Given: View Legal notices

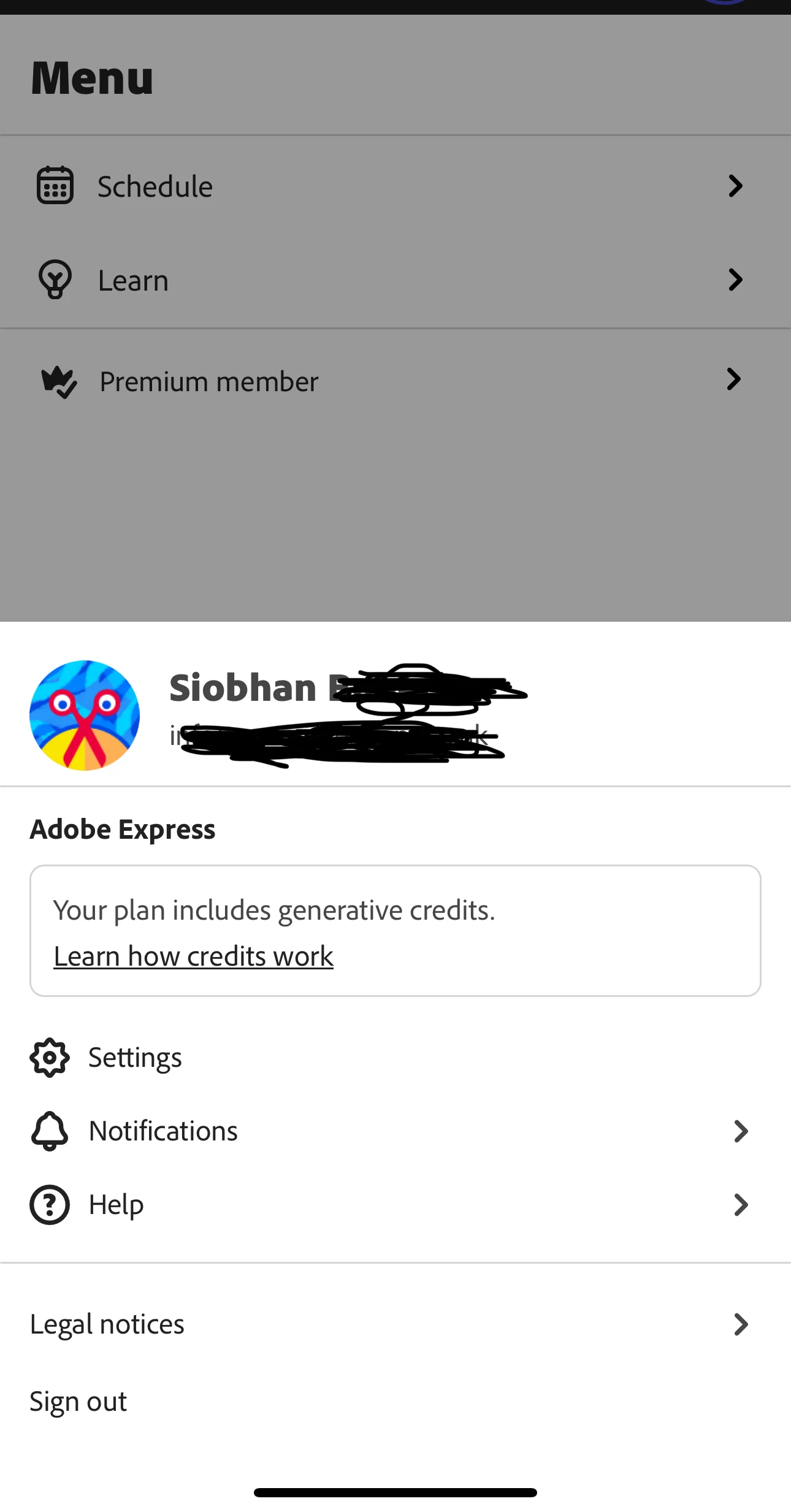Looking at the screenshot, I should pos(107,1324).
